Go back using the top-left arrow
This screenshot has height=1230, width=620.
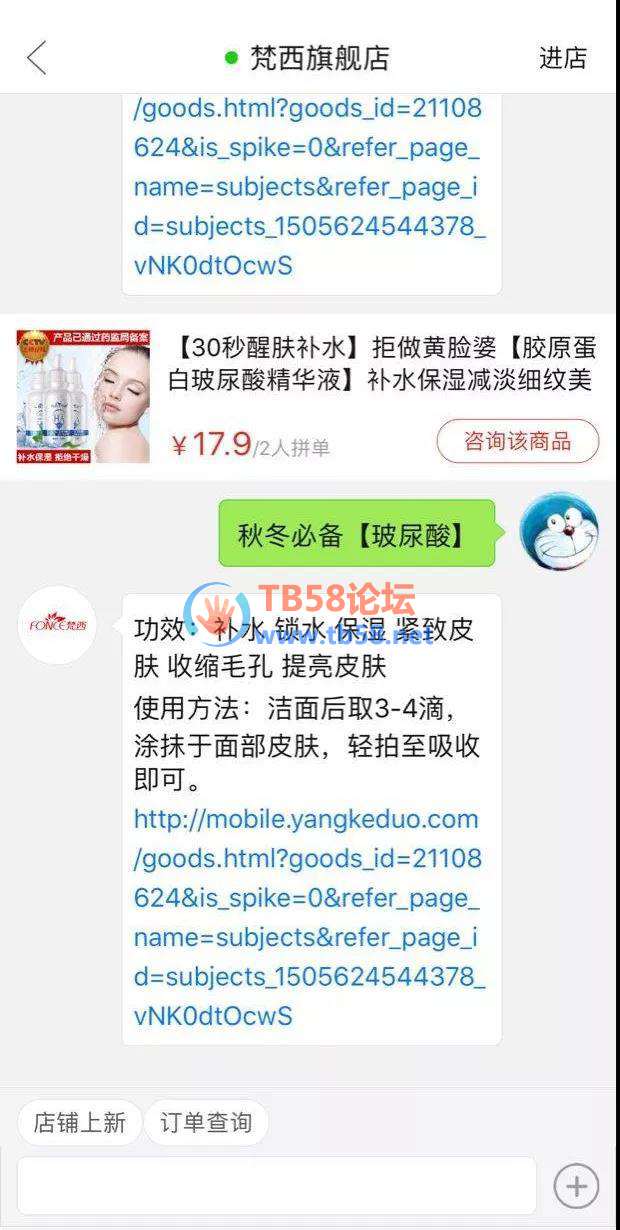tap(37, 58)
